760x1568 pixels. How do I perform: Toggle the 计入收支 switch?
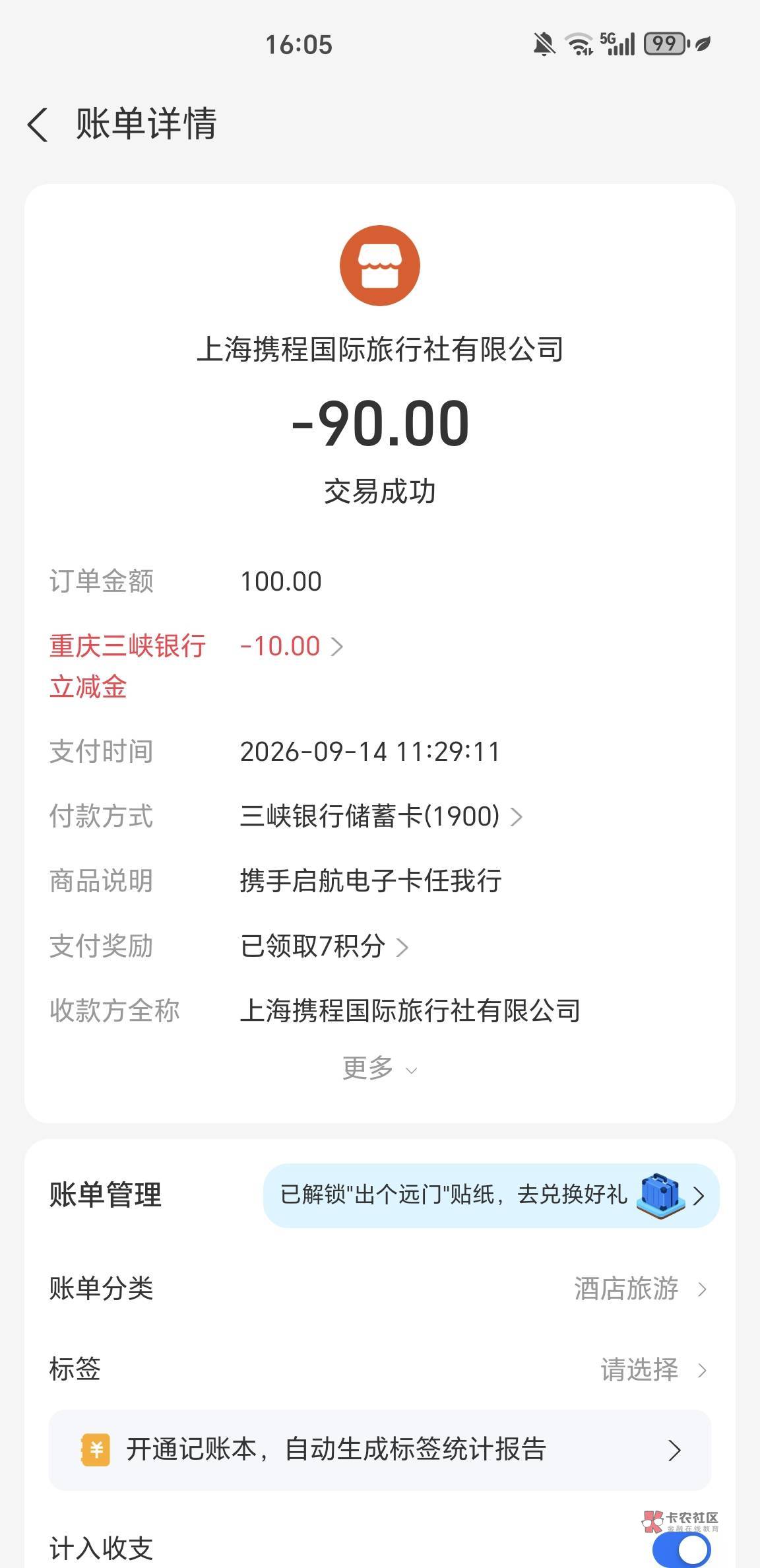coord(681,1549)
